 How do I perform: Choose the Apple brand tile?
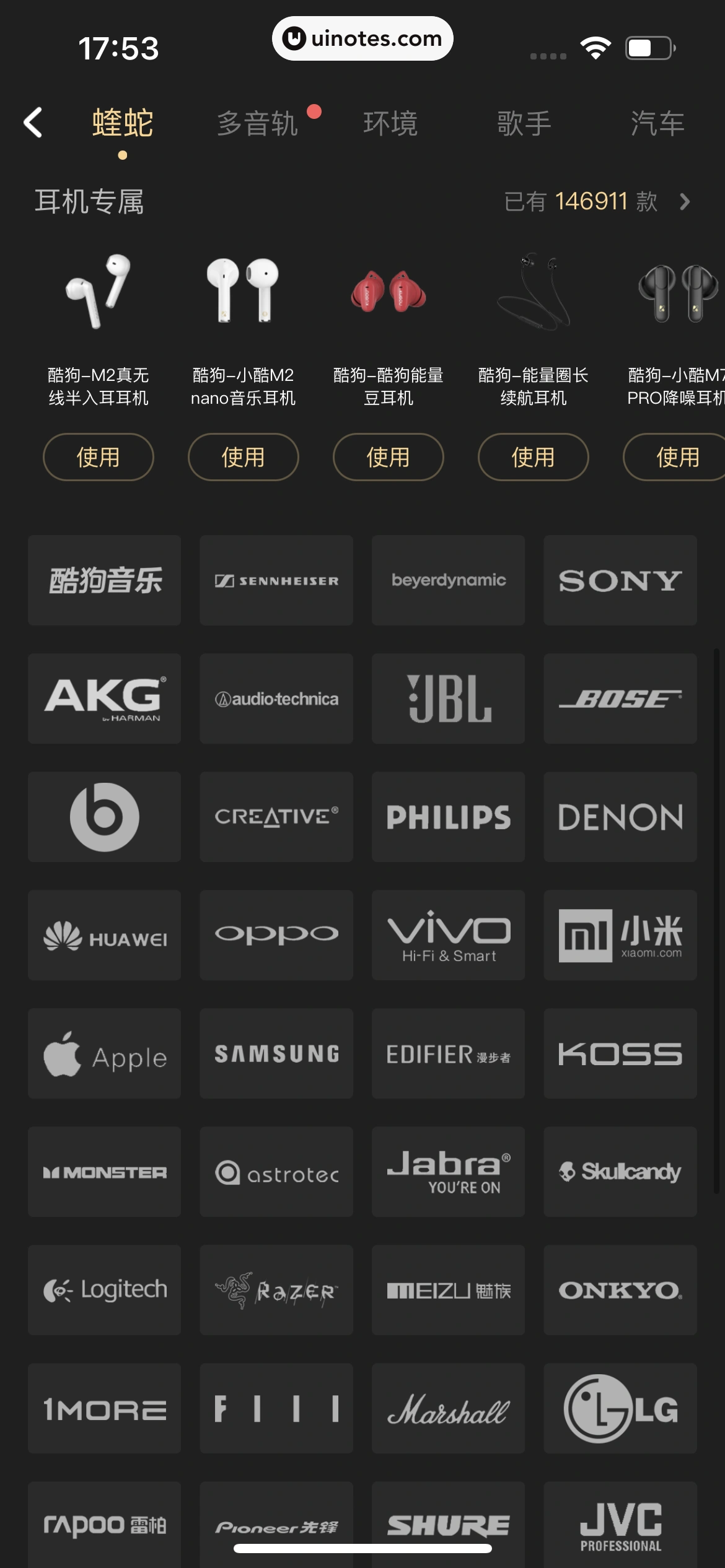(x=104, y=1053)
